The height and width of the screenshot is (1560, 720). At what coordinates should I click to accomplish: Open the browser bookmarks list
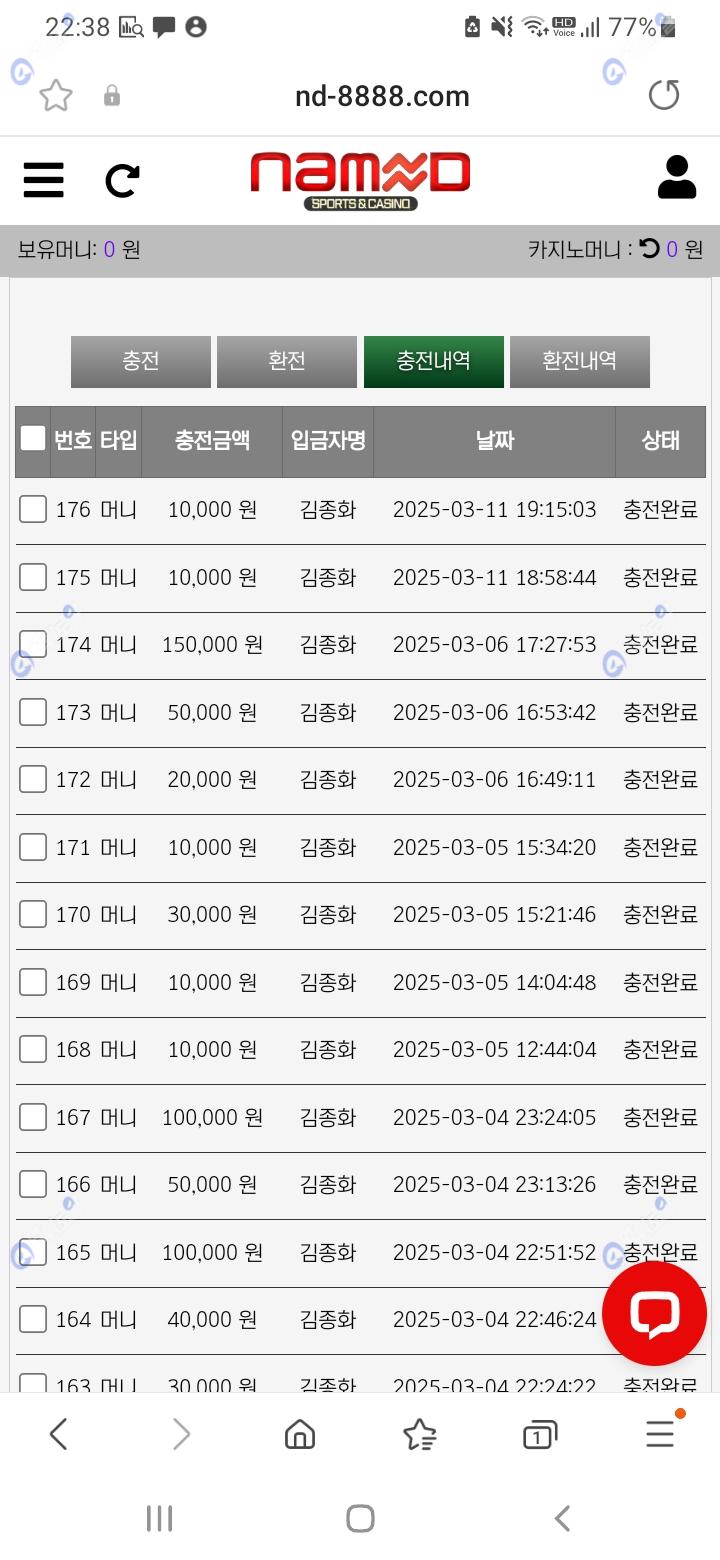tap(420, 1435)
